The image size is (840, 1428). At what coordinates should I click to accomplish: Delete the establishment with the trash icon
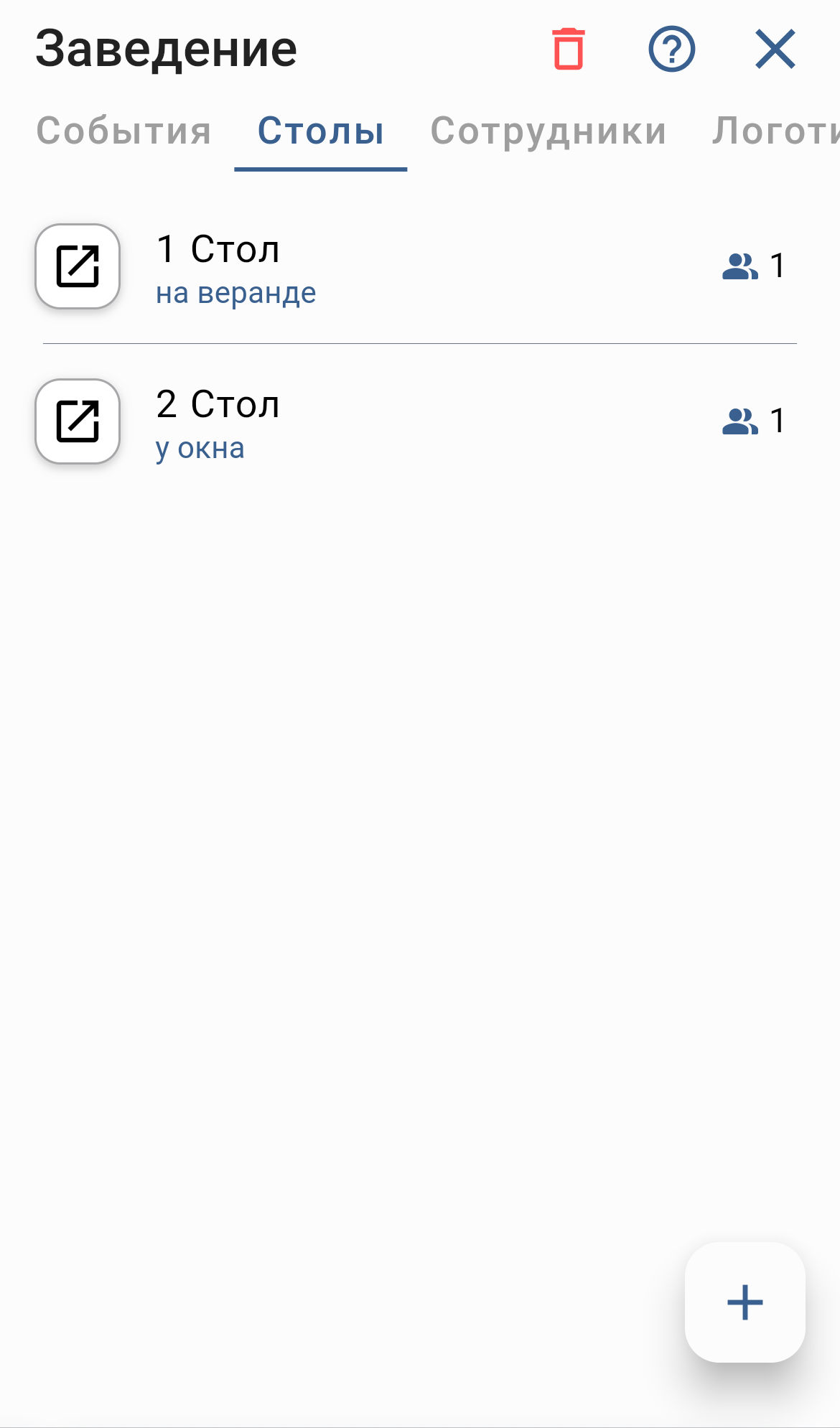tap(569, 49)
